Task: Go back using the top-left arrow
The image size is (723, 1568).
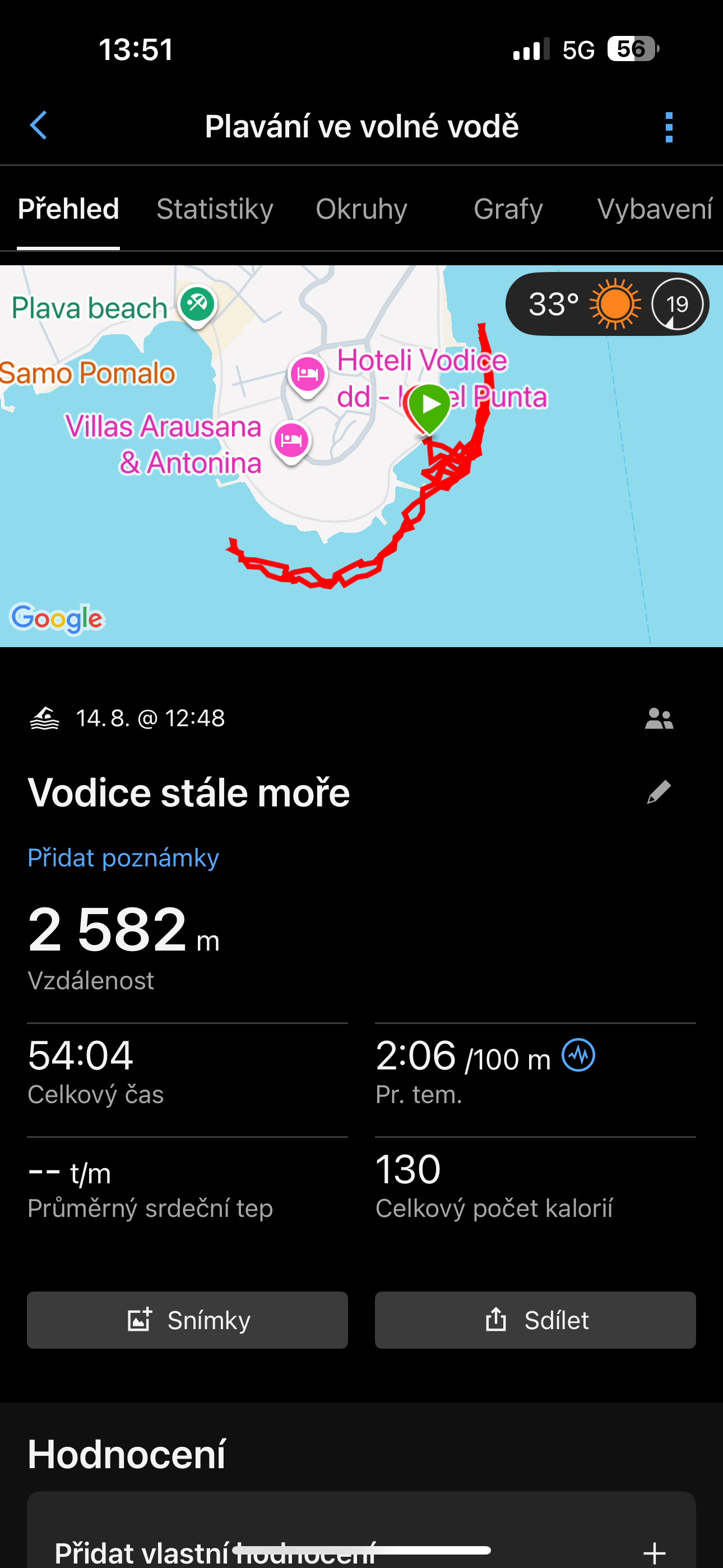Action: 38,126
